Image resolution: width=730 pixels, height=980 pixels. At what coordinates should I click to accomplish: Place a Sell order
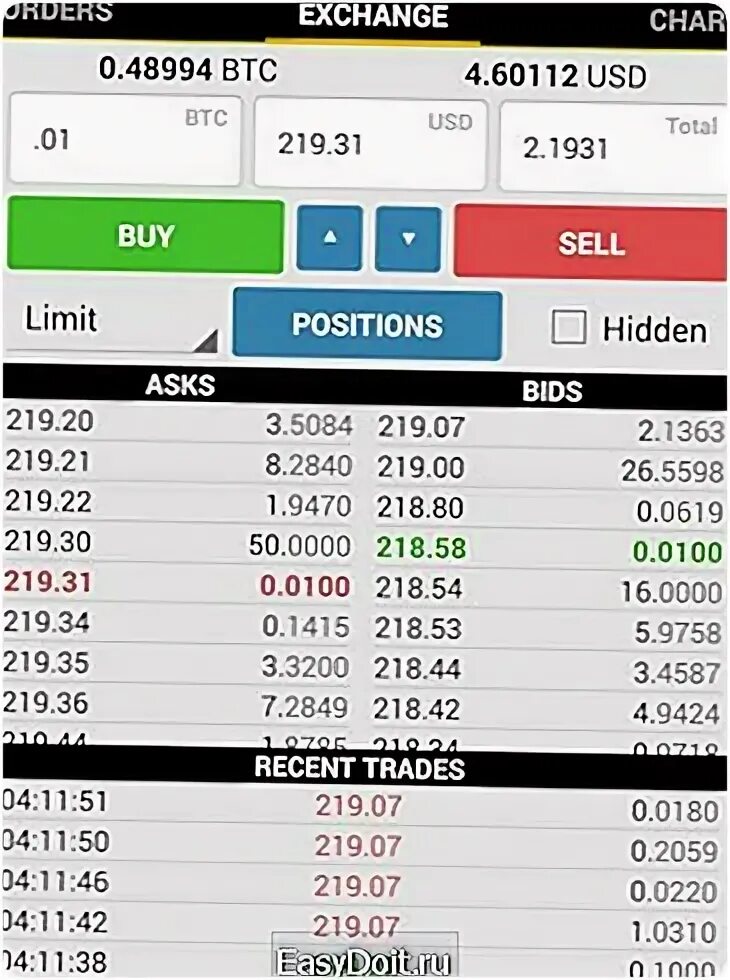point(590,242)
